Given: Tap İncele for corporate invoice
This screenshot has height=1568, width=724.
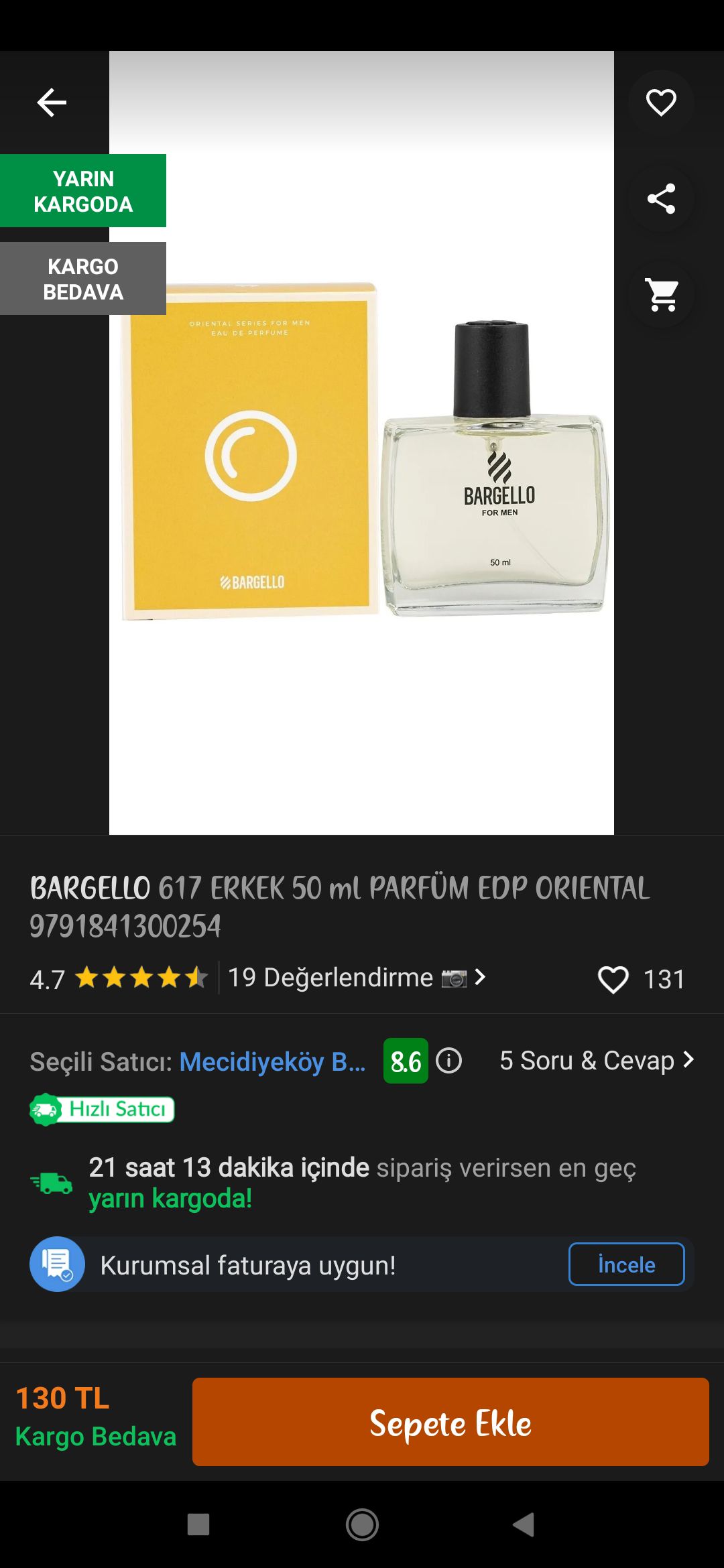Looking at the screenshot, I should pyautogui.click(x=626, y=1264).
